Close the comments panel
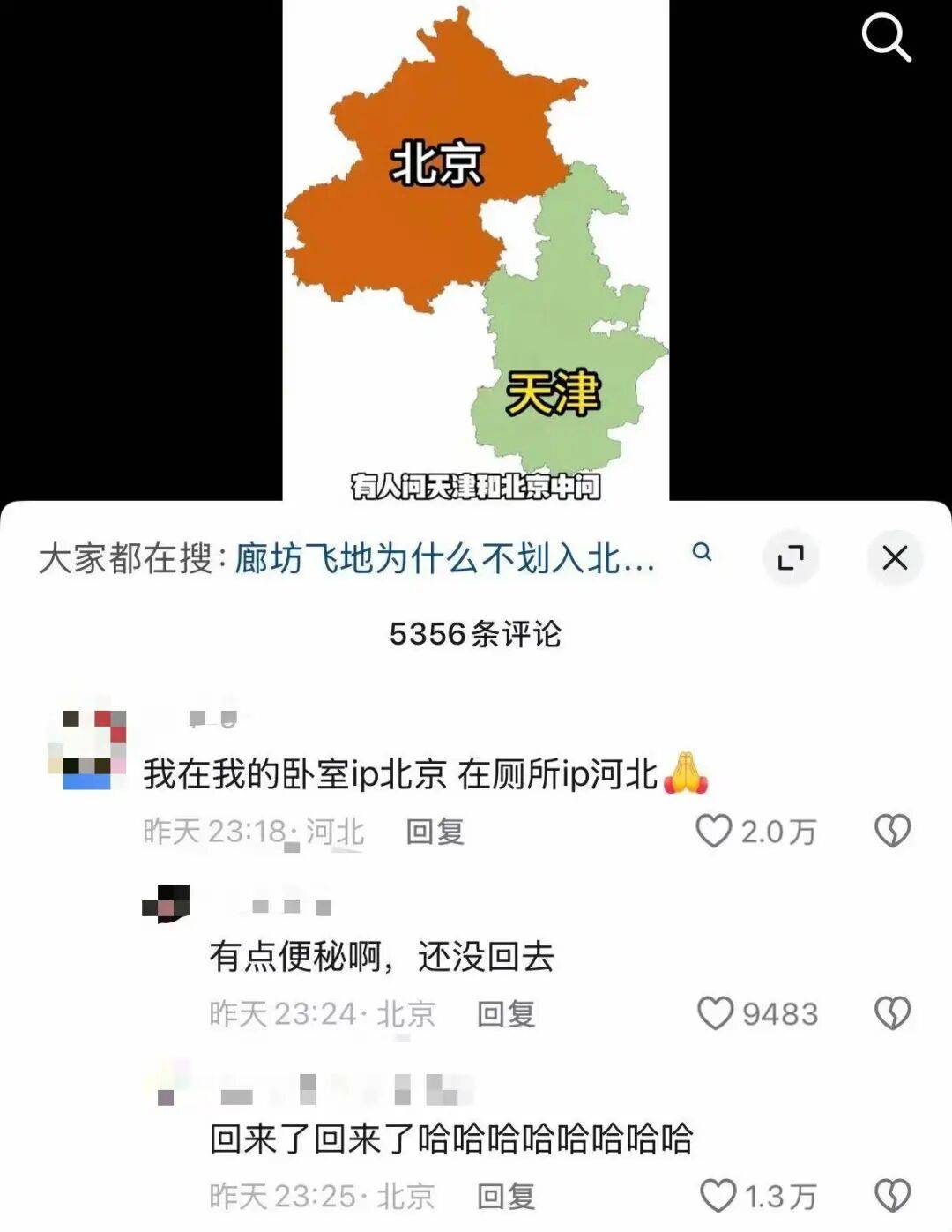Screen dimensions: 952x1232 (895, 558)
